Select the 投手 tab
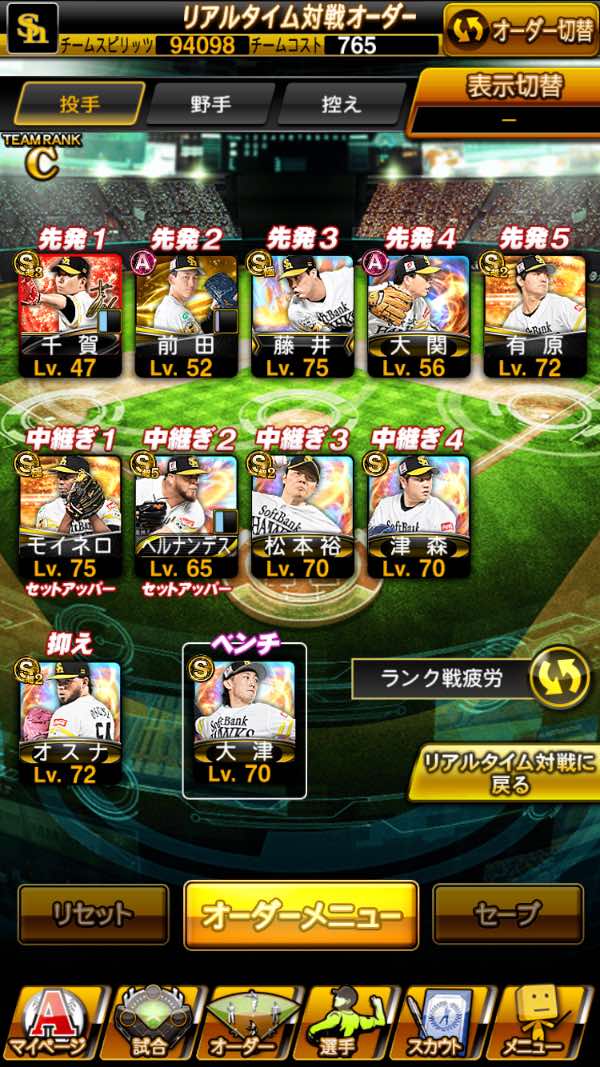600x1067 pixels. (x=79, y=104)
